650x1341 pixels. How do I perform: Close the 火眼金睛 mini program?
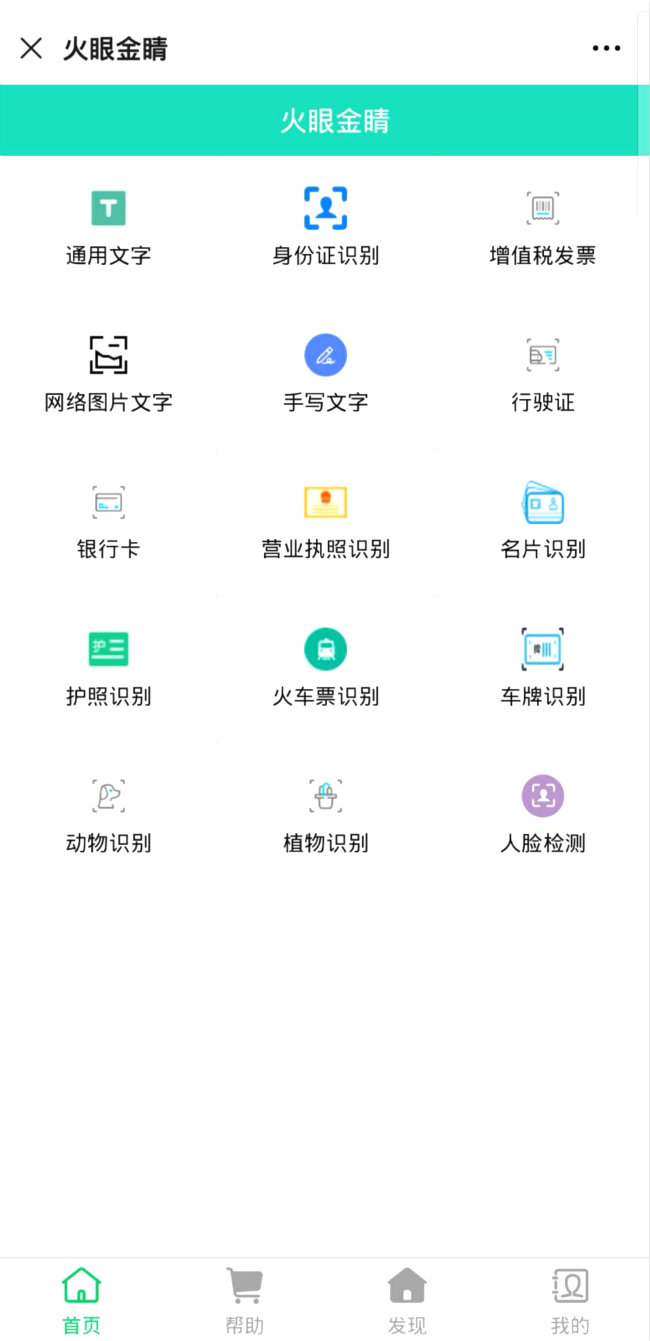pos(31,48)
